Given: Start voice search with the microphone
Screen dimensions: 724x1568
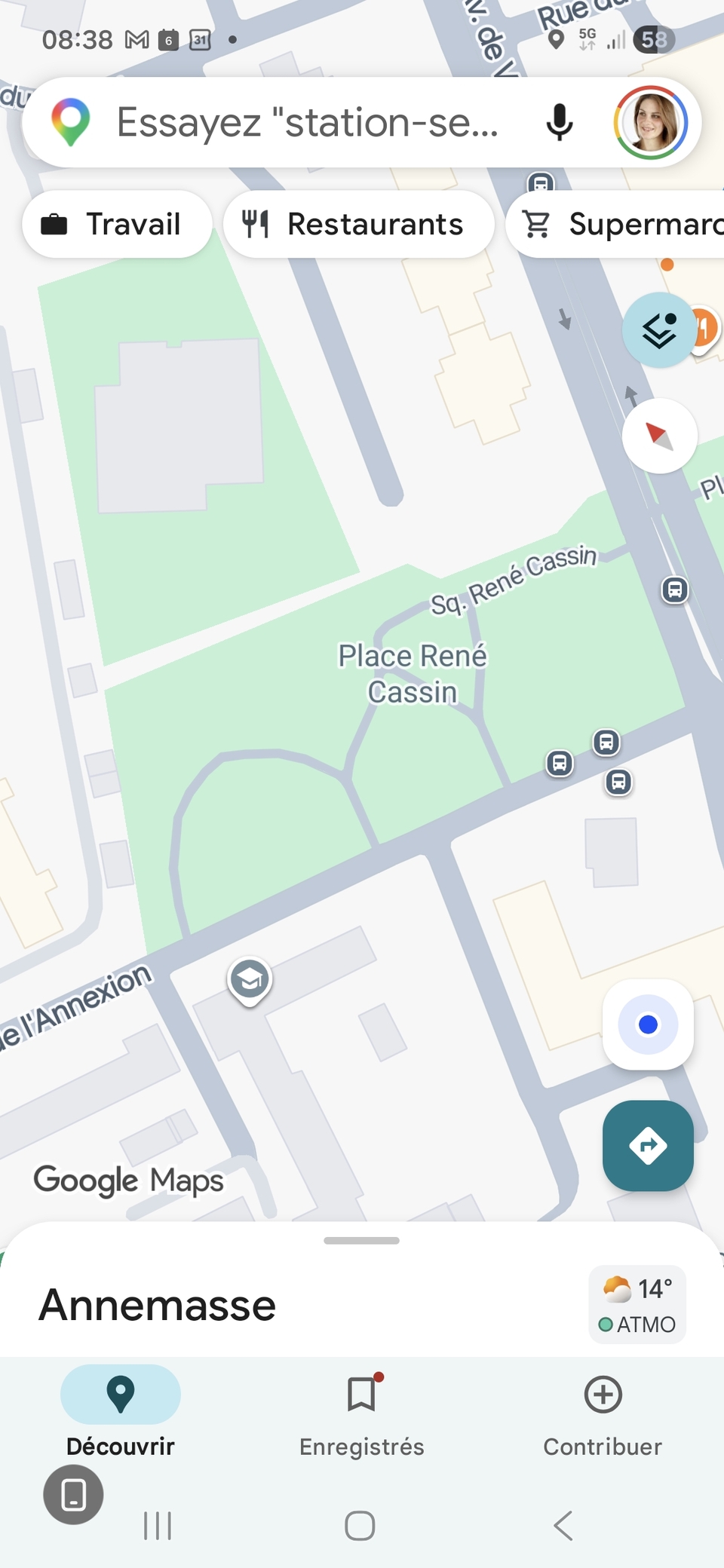Looking at the screenshot, I should [559, 122].
